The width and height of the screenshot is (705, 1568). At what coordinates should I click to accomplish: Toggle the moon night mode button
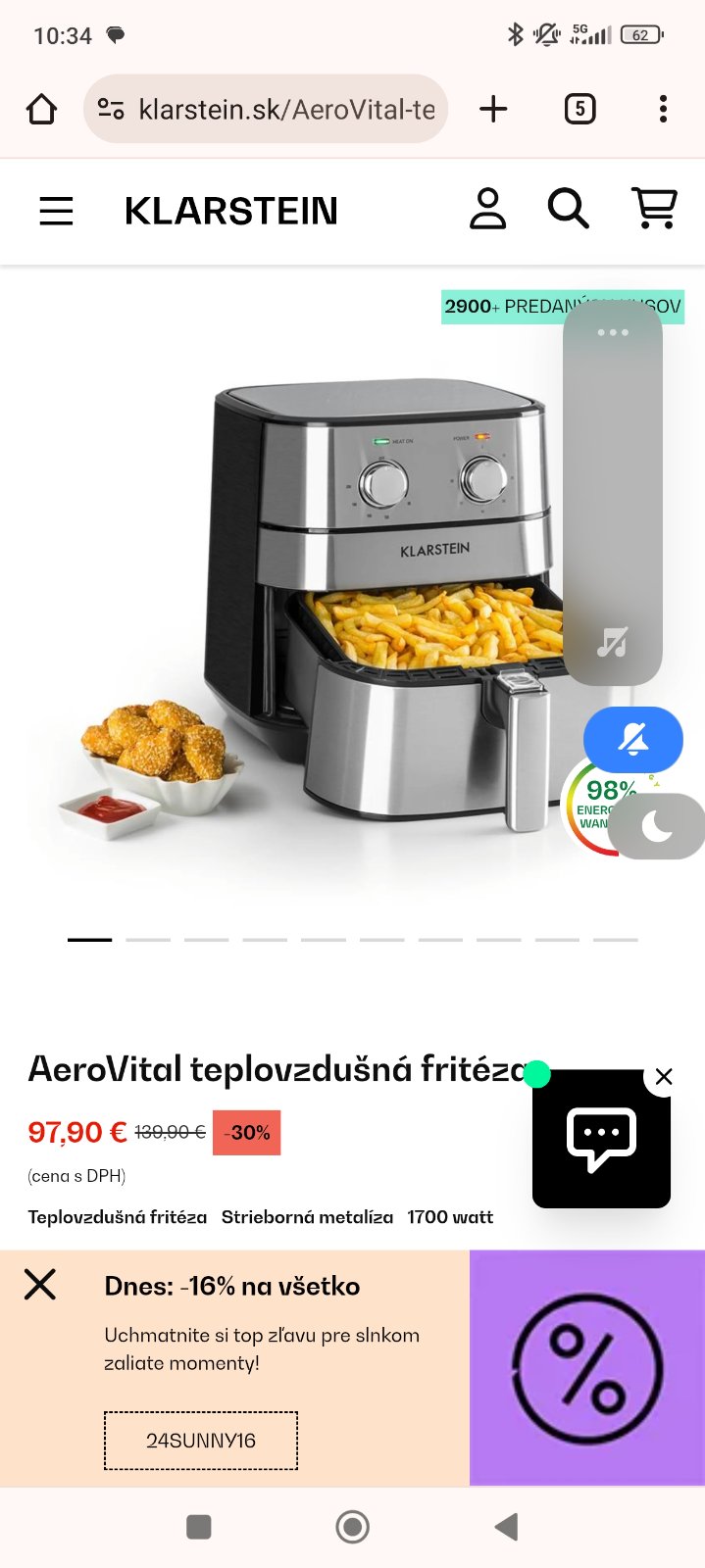659,827
